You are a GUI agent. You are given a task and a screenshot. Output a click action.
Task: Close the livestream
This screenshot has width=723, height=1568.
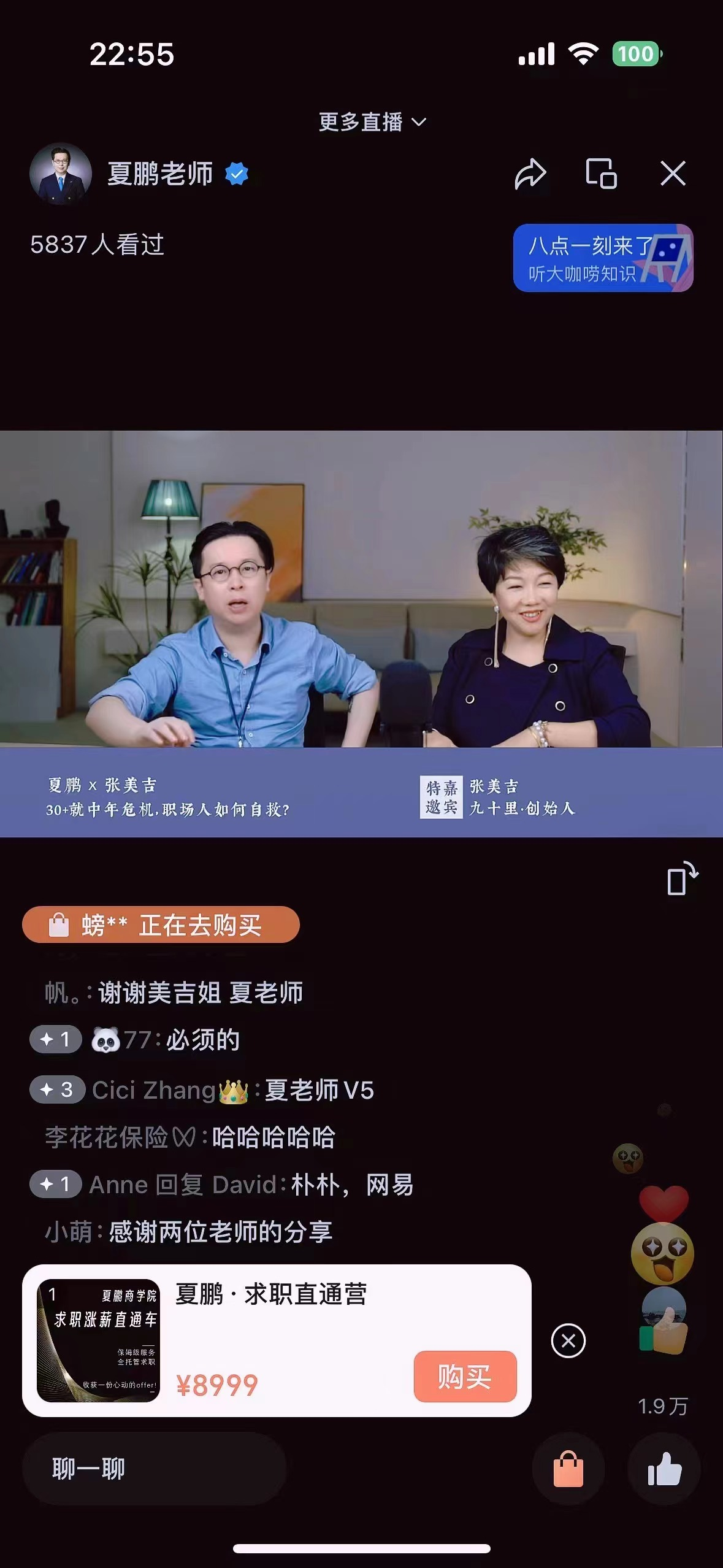click(673, 174)
